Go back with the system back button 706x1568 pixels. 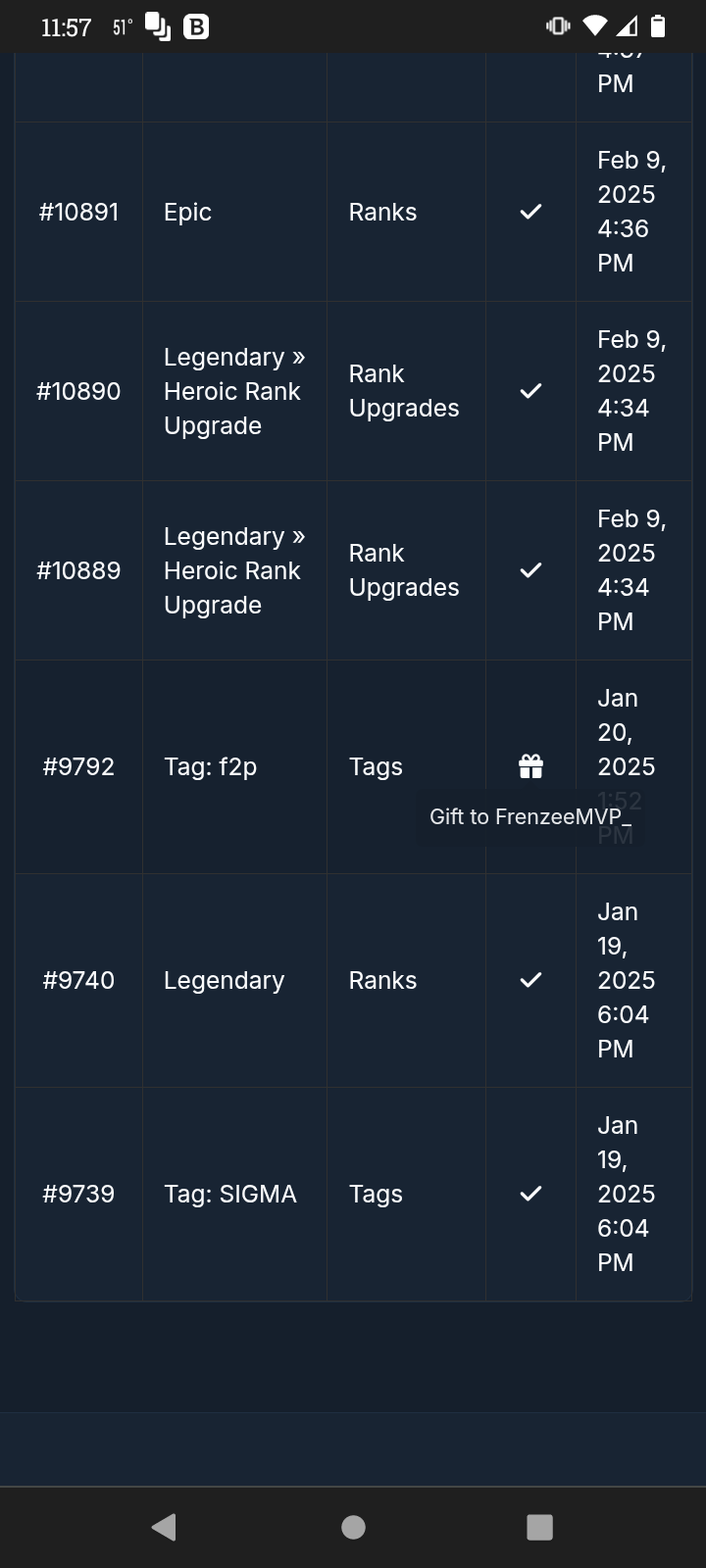click(x=165, y=1527)
